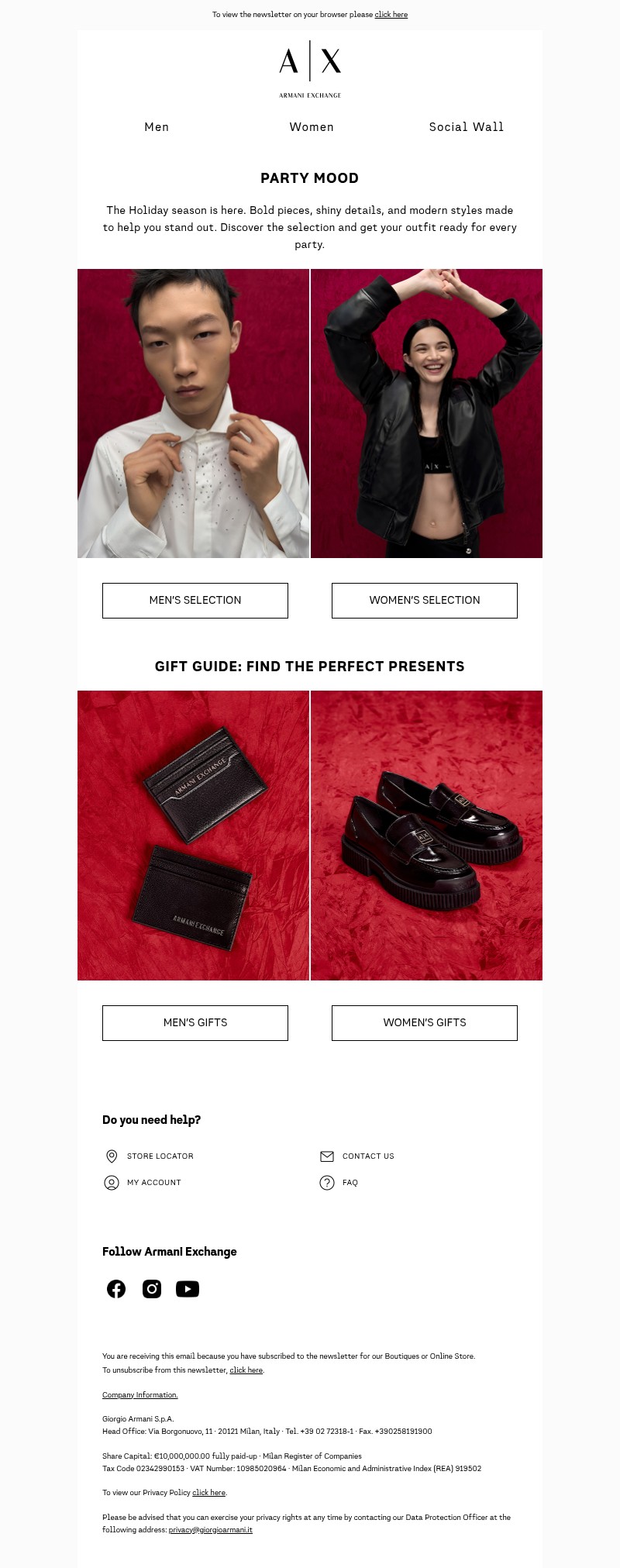Open the Men navigation link
The image size is (620, 1568).
[x=157, y=127]
